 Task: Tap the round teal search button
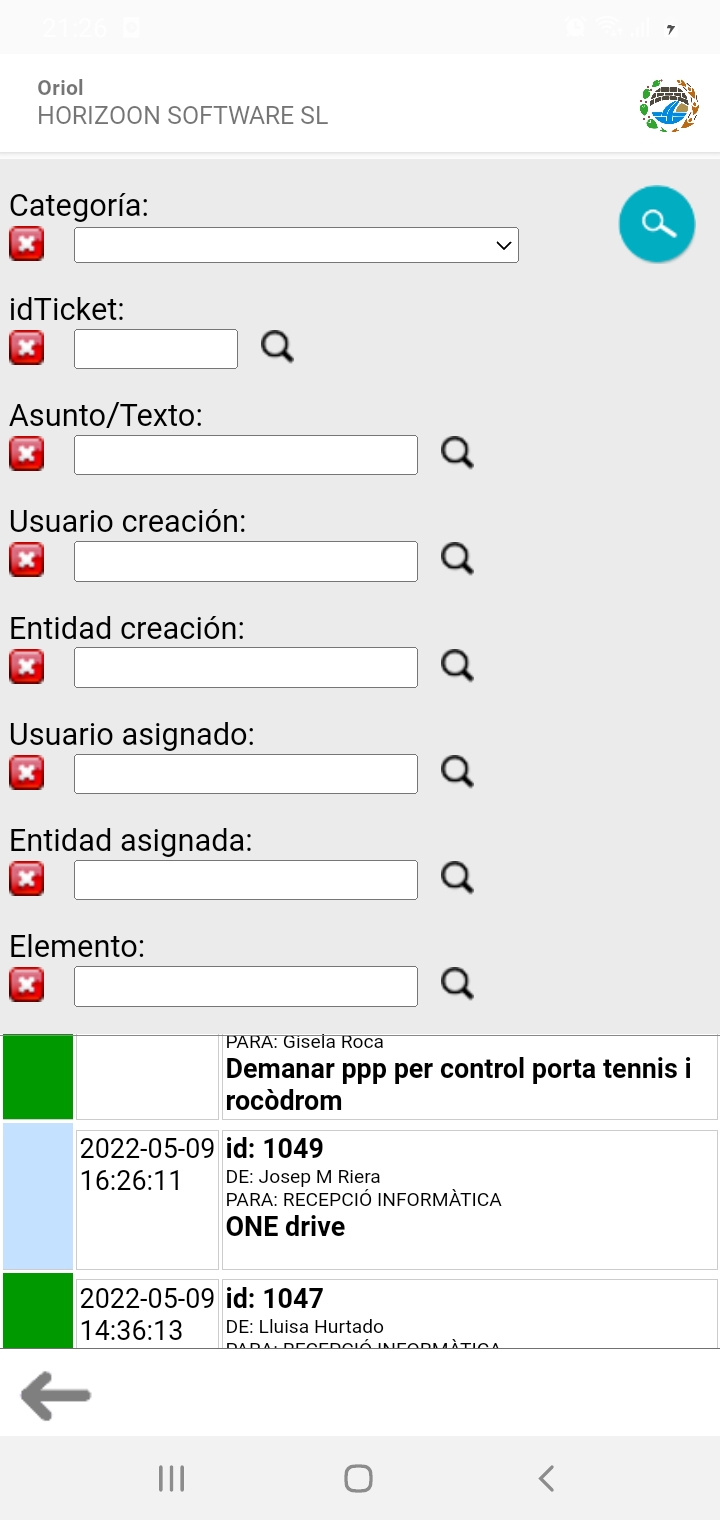657,224
